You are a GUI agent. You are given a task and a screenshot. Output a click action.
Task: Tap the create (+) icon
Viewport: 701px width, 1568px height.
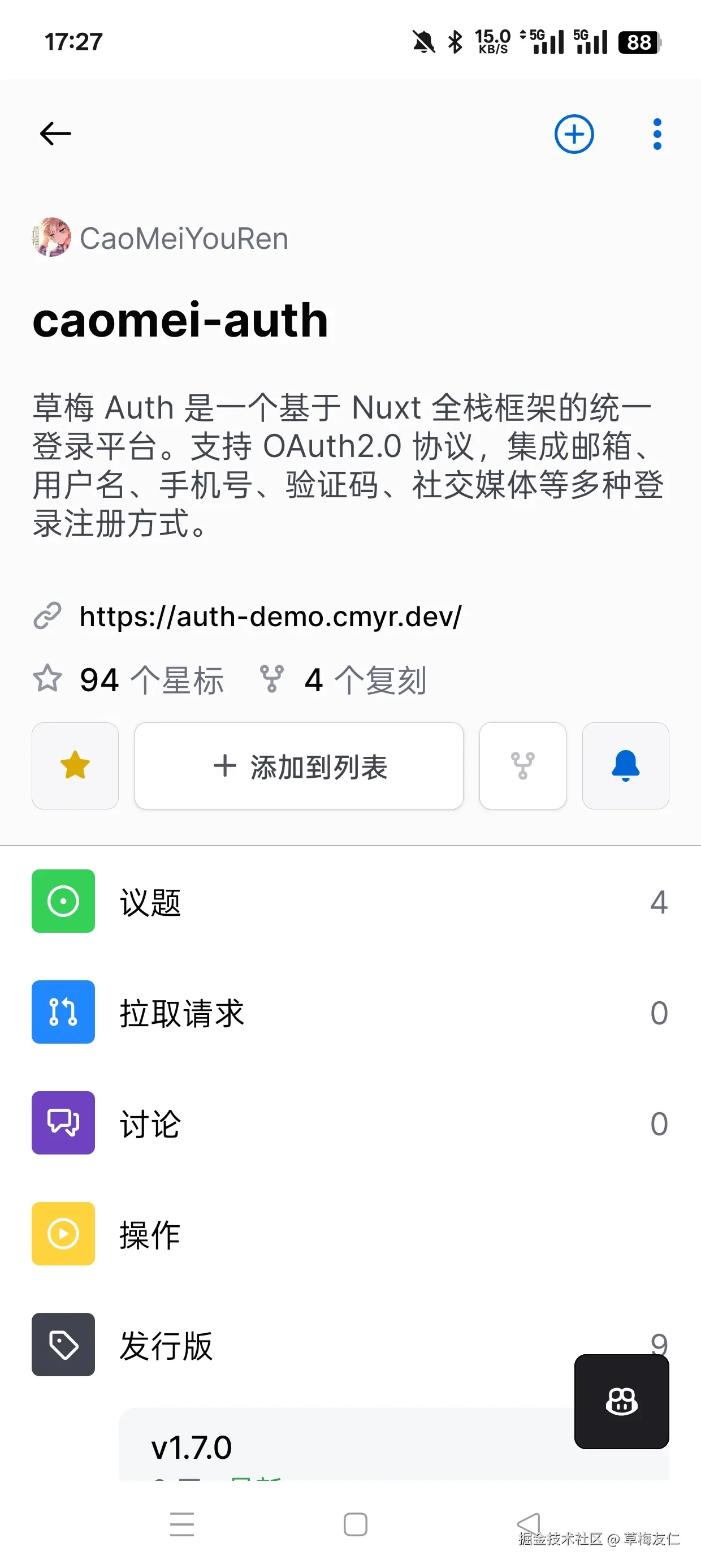tap(573, 133)
